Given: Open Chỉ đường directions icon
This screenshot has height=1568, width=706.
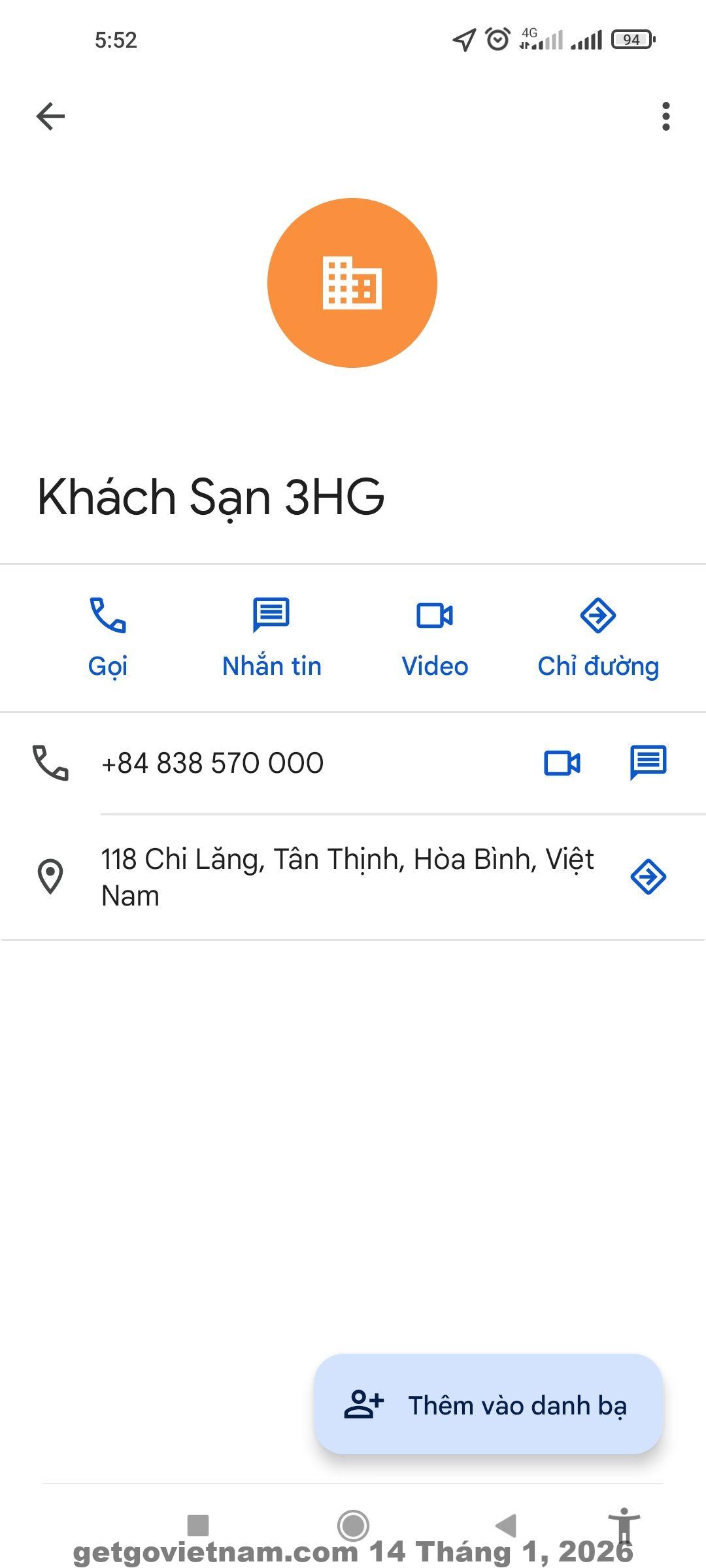Looking at the screenshot, I should click(x=598, y=614).
